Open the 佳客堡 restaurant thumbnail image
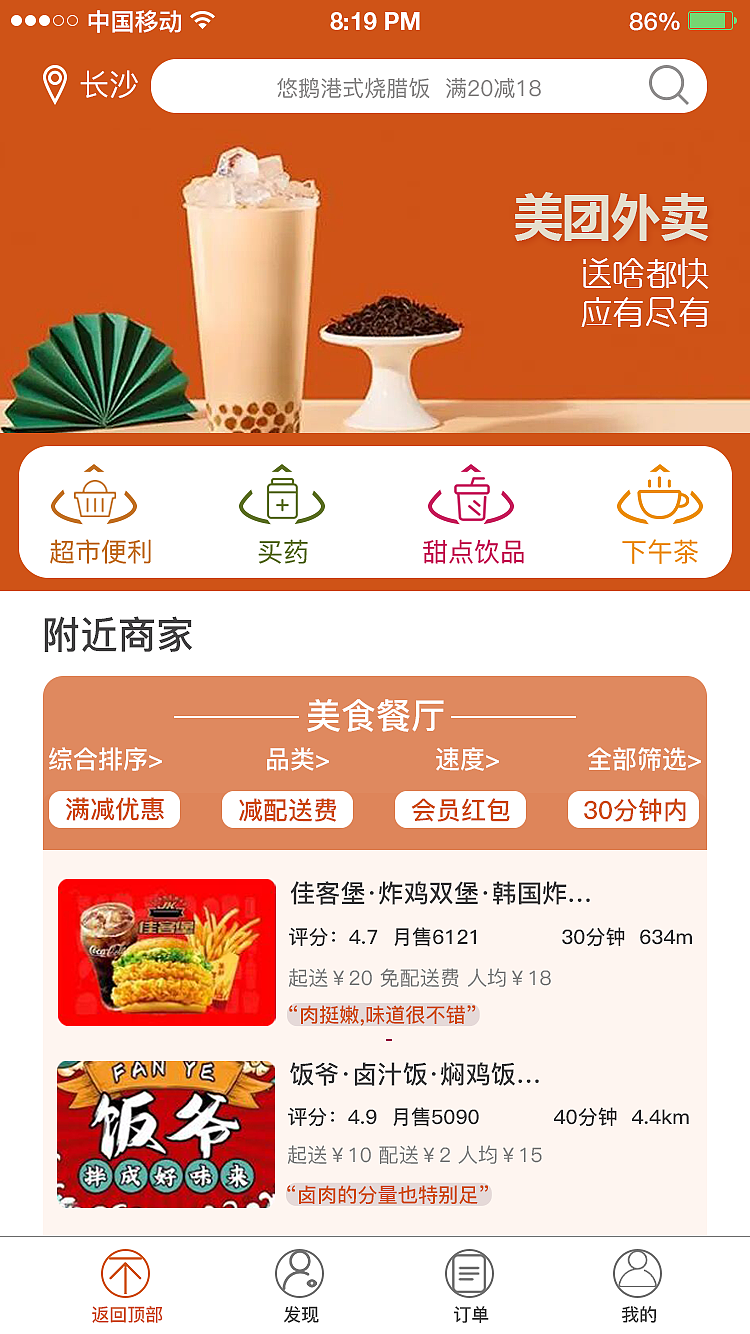The height and width of the screenshot is (1334, 750). [x=166, y=952]
